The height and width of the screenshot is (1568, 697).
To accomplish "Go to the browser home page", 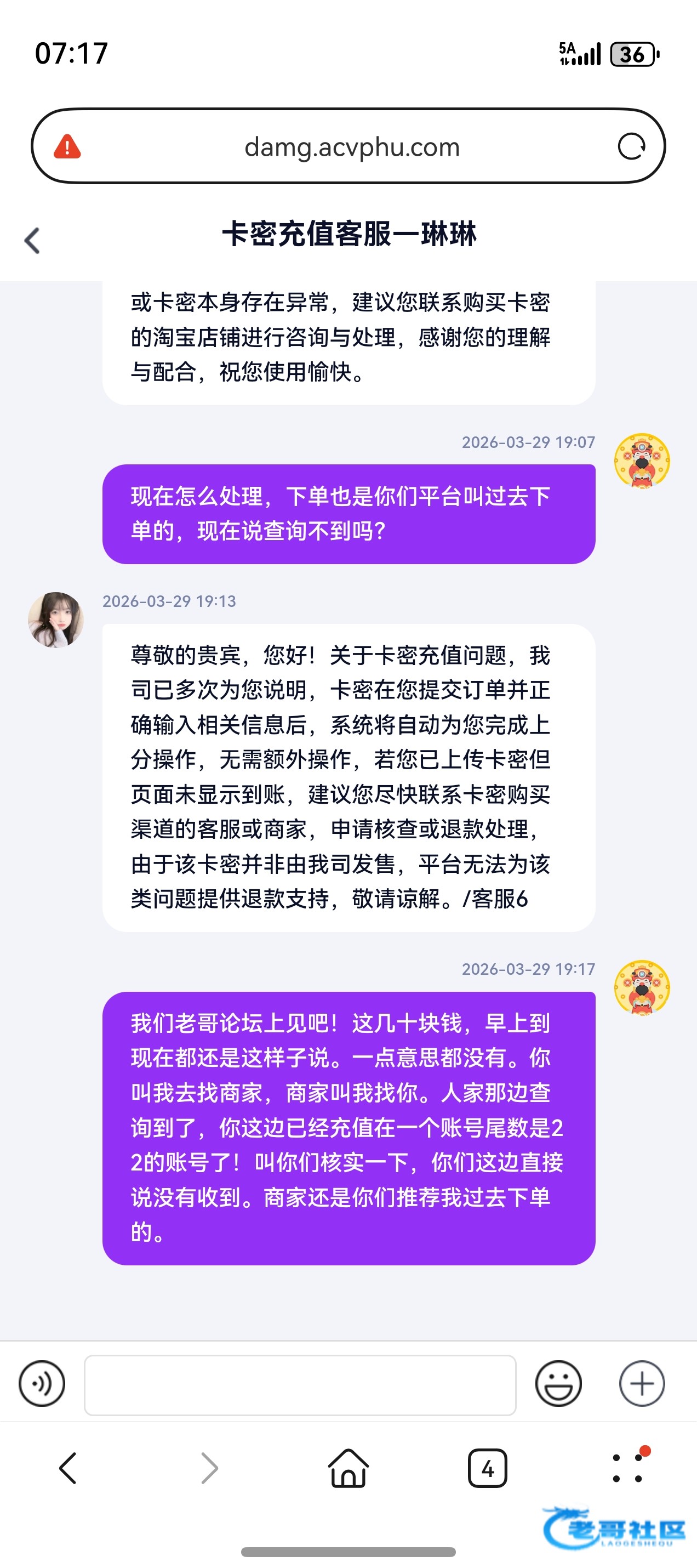I will tap(348, 1468).
